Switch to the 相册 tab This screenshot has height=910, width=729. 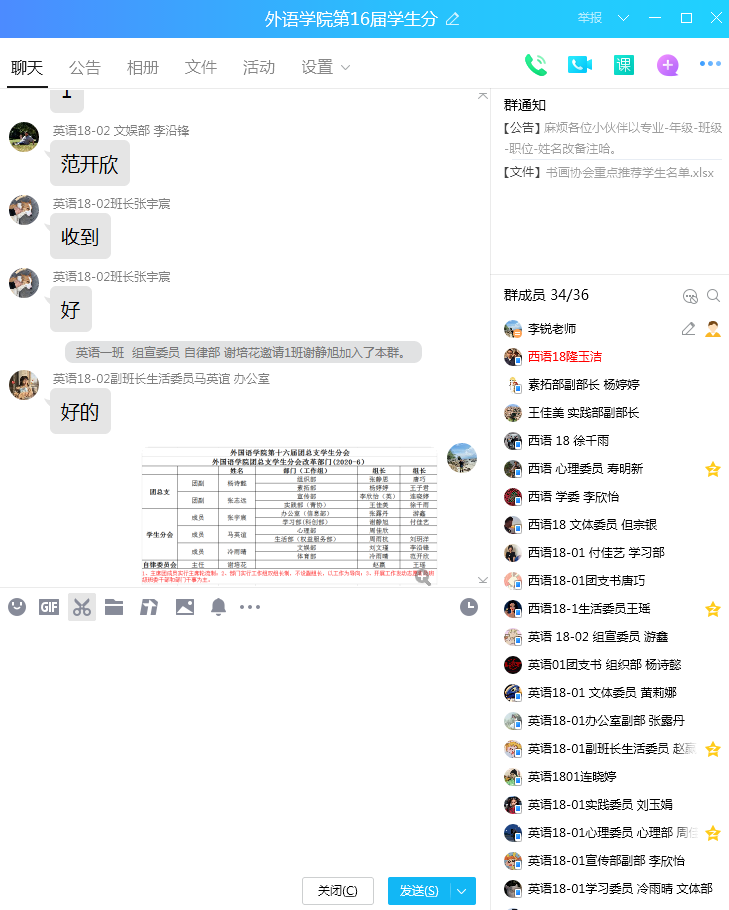click(143, 67)
